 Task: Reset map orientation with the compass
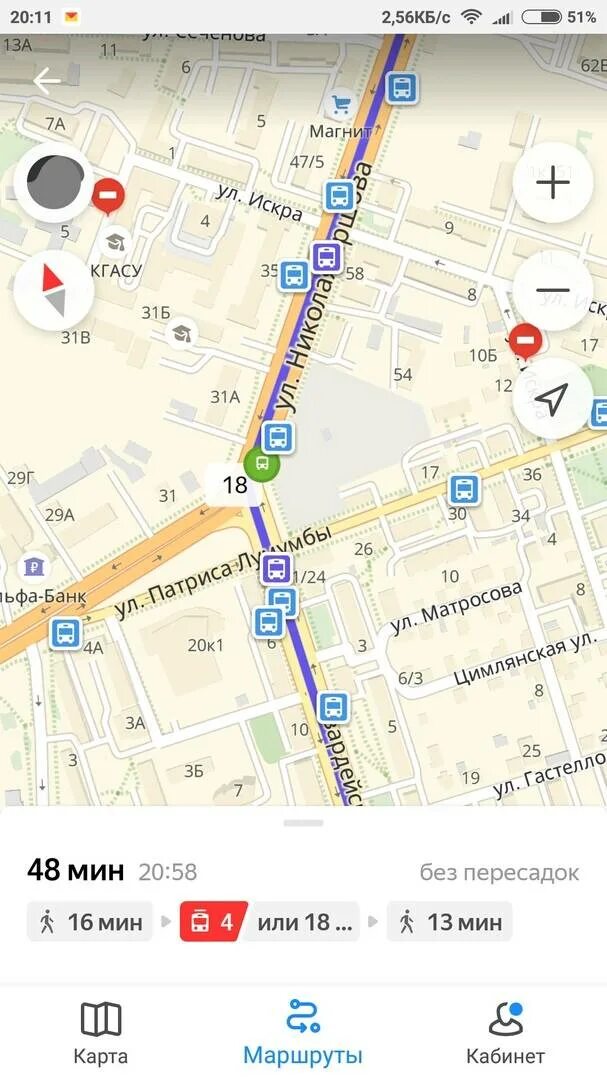(54, 290)
